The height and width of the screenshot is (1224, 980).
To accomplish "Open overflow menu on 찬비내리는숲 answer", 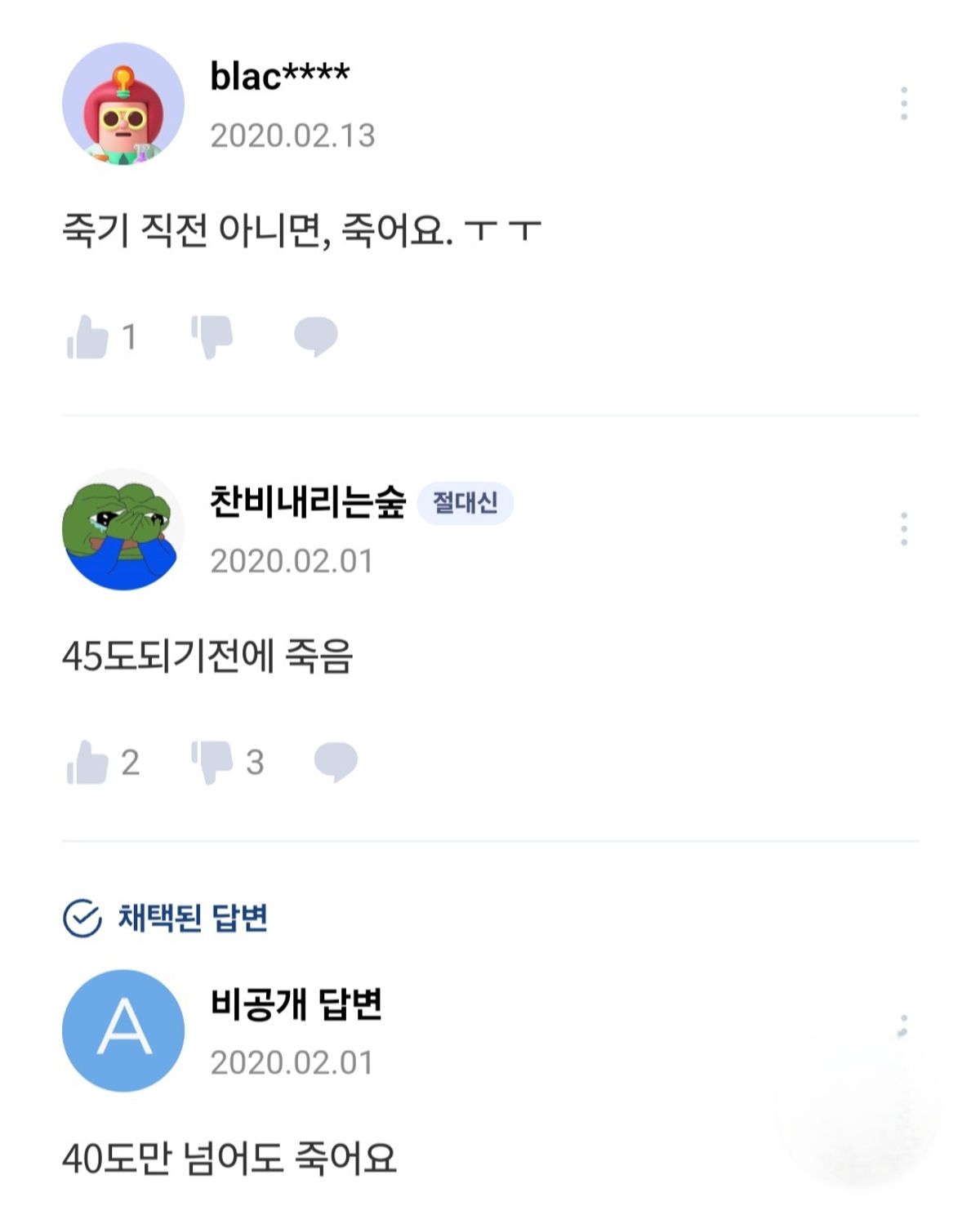I will [x=903, y=529].
